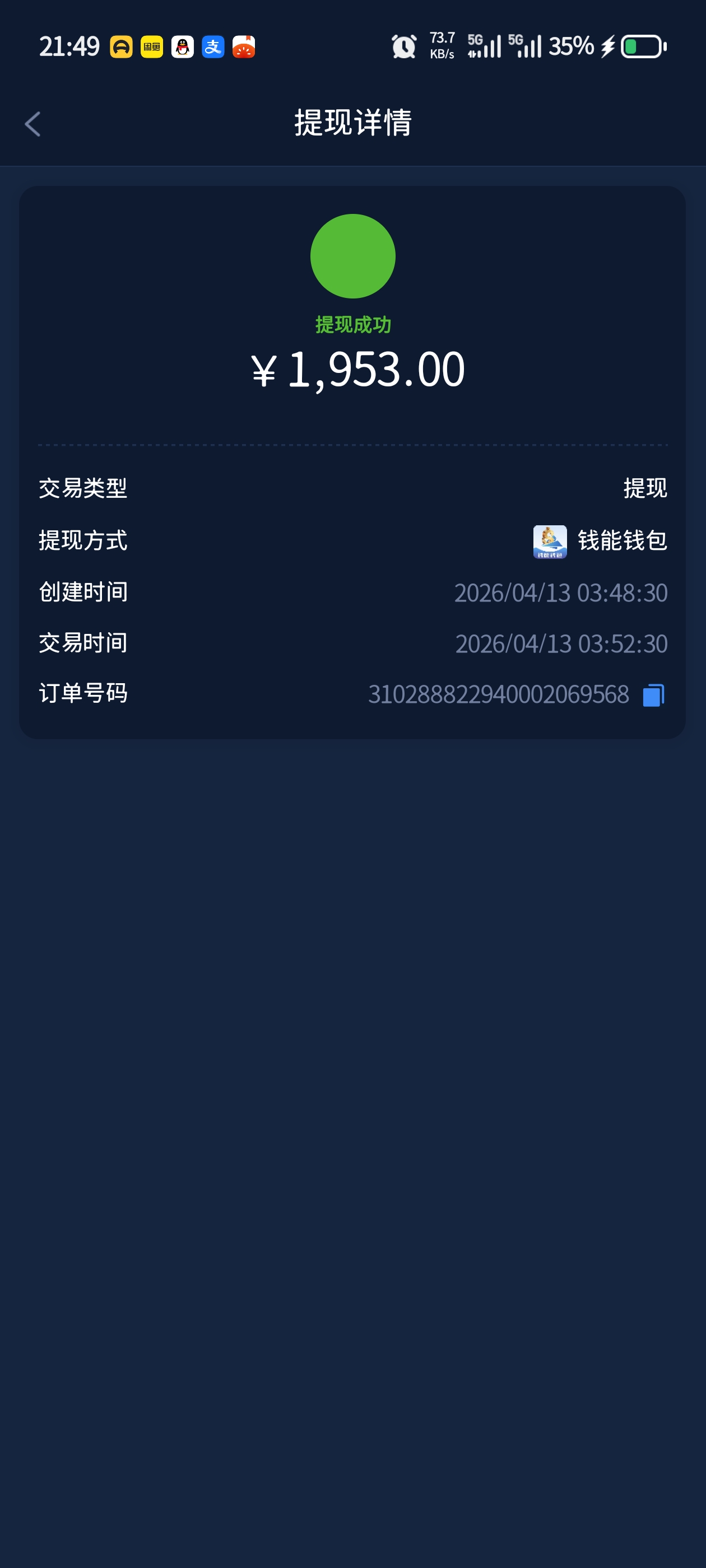Go back using the left arrow
Screen dimensions: 706x1568
(34, 124)
